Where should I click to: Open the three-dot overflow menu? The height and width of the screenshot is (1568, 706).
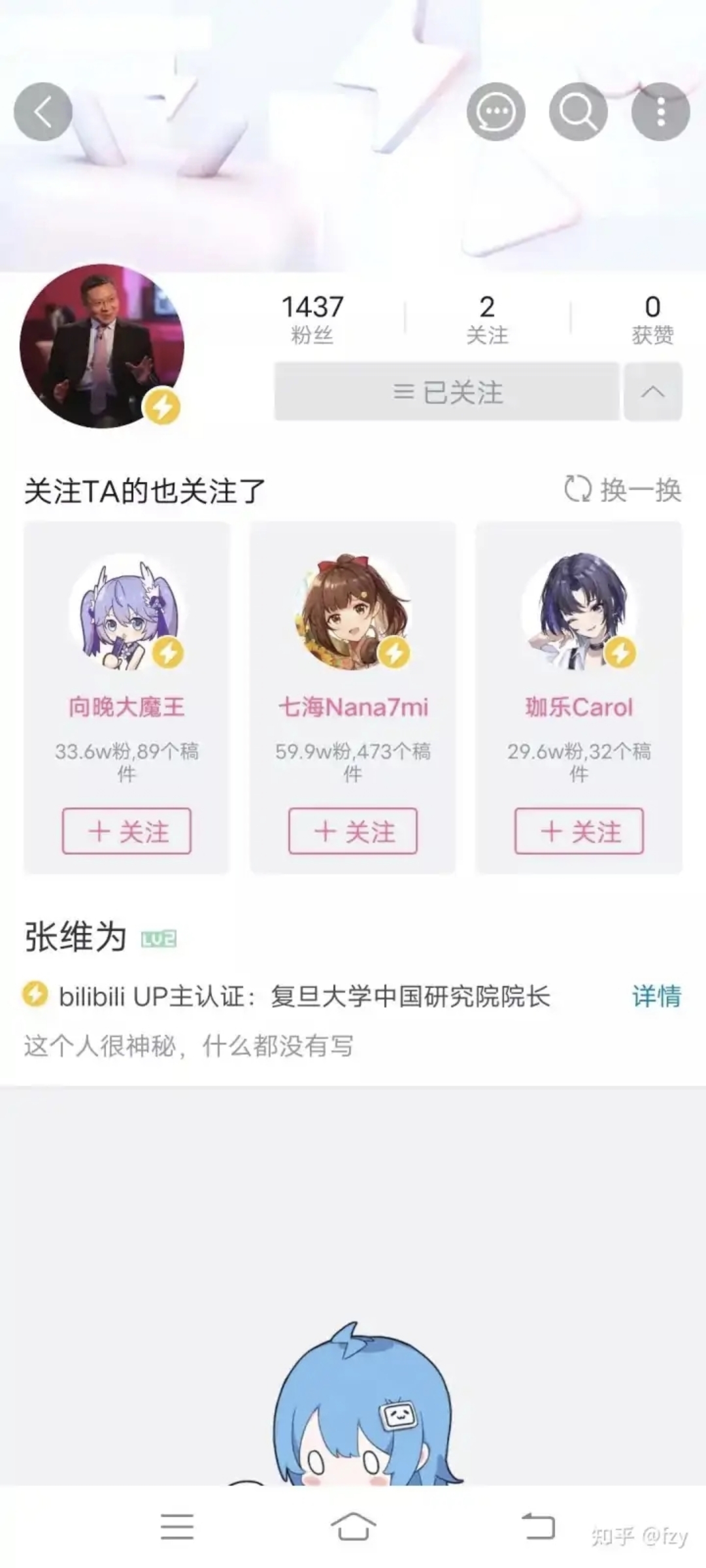(x=660, y=112)
